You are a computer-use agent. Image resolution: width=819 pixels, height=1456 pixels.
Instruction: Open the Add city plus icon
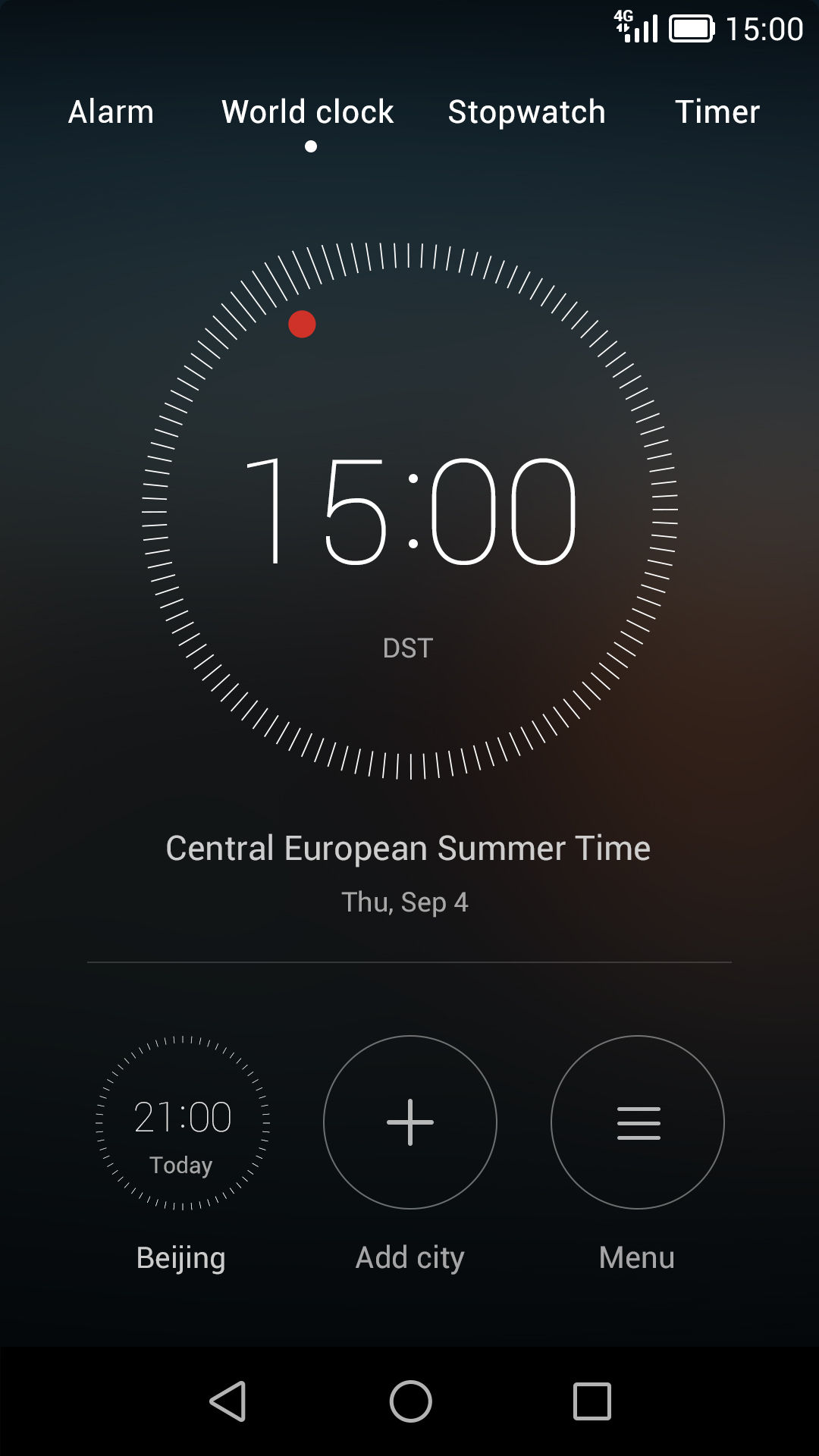point(409,1122)
